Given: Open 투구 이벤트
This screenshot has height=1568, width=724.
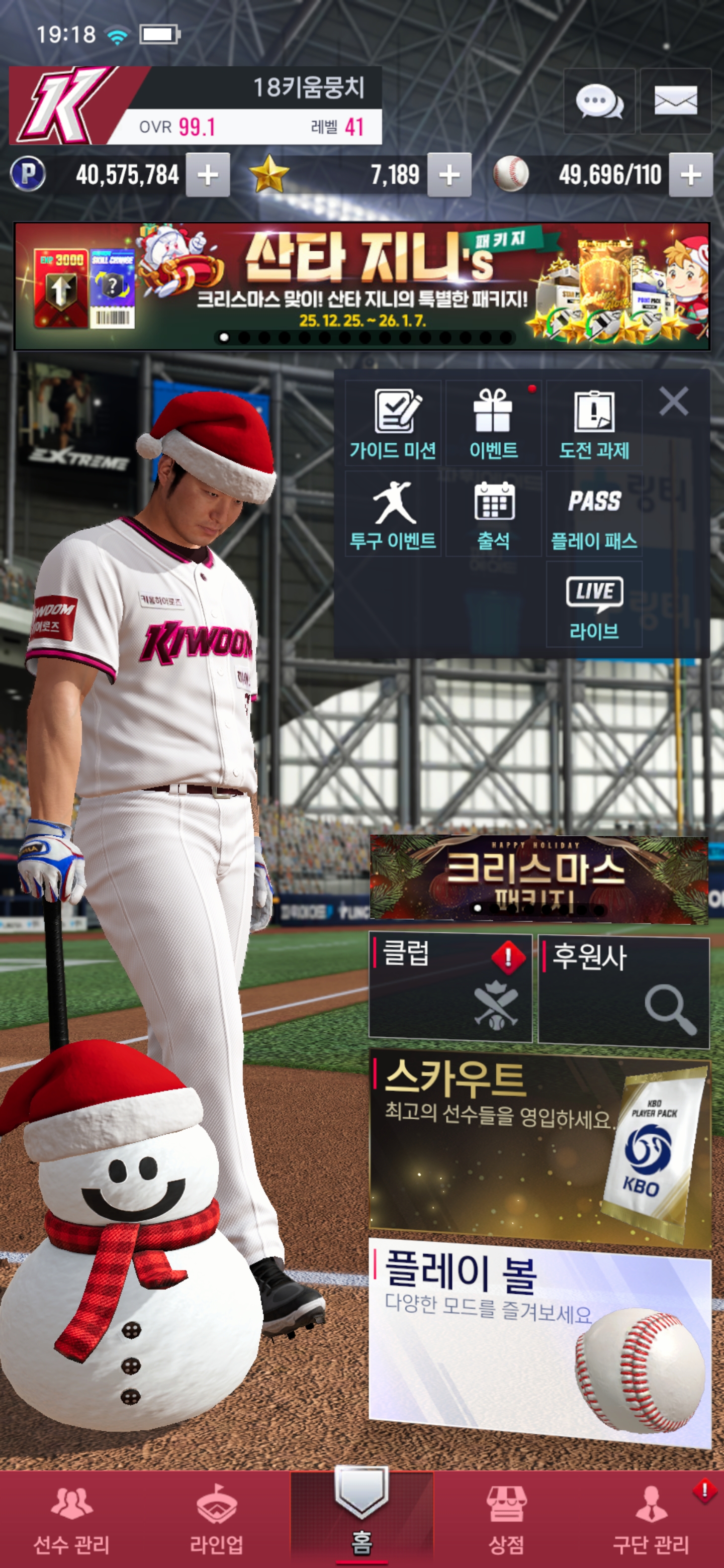Looking at the screenshot, I should (393, 514).
